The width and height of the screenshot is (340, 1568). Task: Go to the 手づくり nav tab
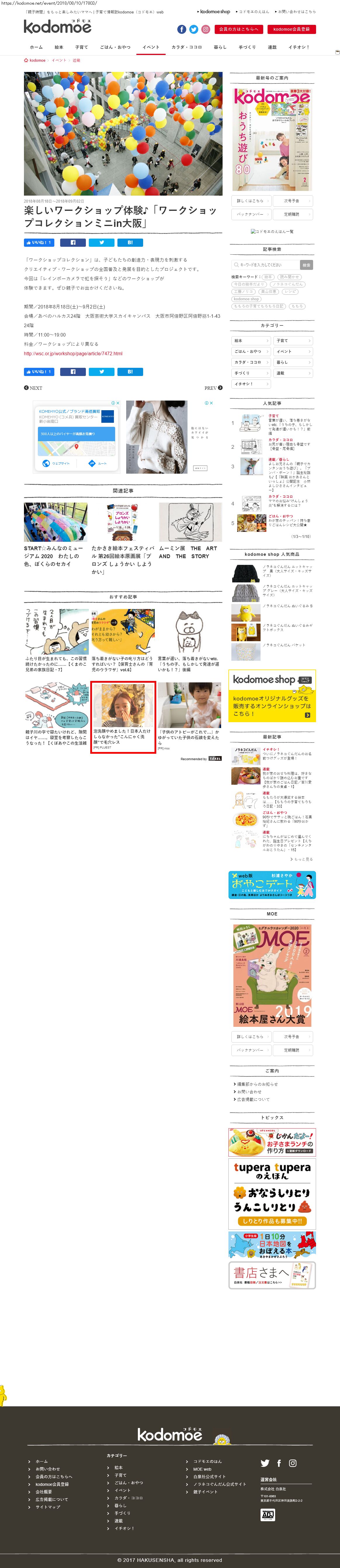tap(247, 47)
